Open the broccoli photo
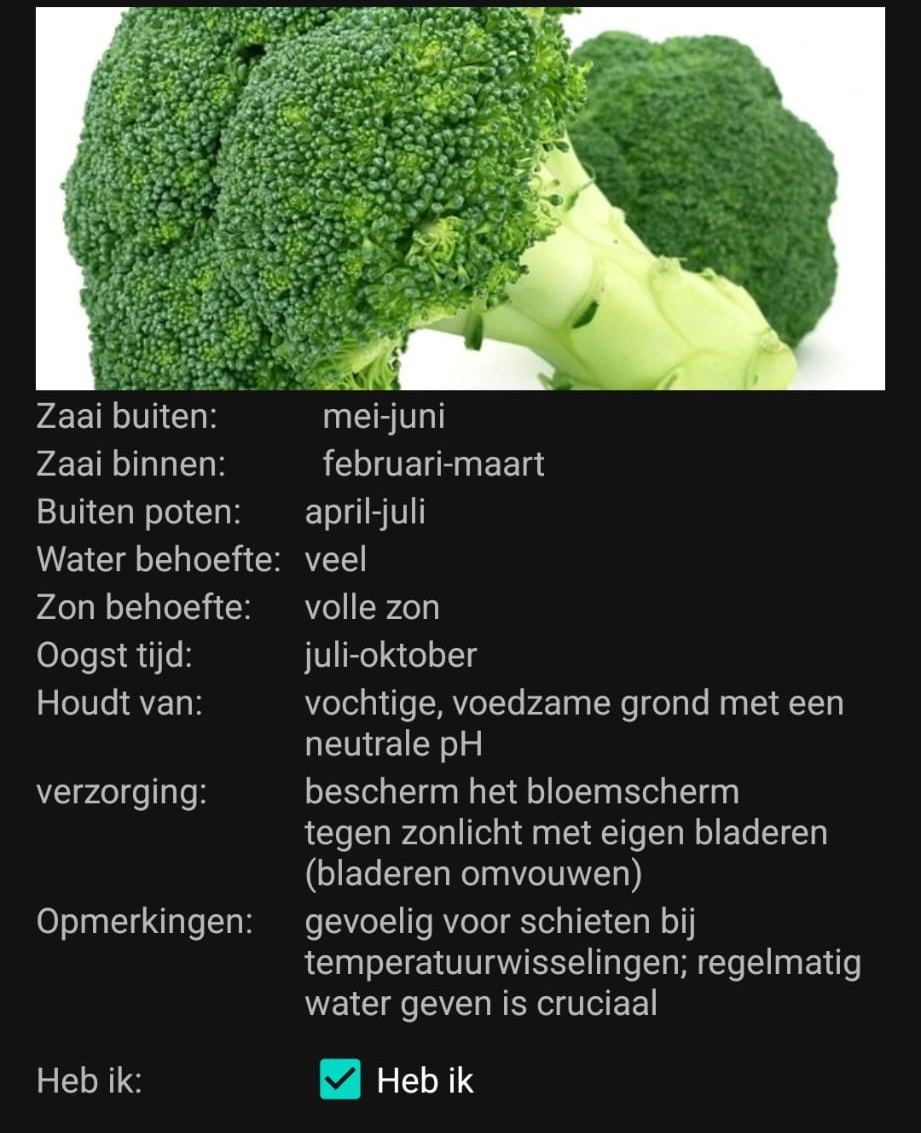The height and width of the screenshot is (1133, 921). coord(460,195)
